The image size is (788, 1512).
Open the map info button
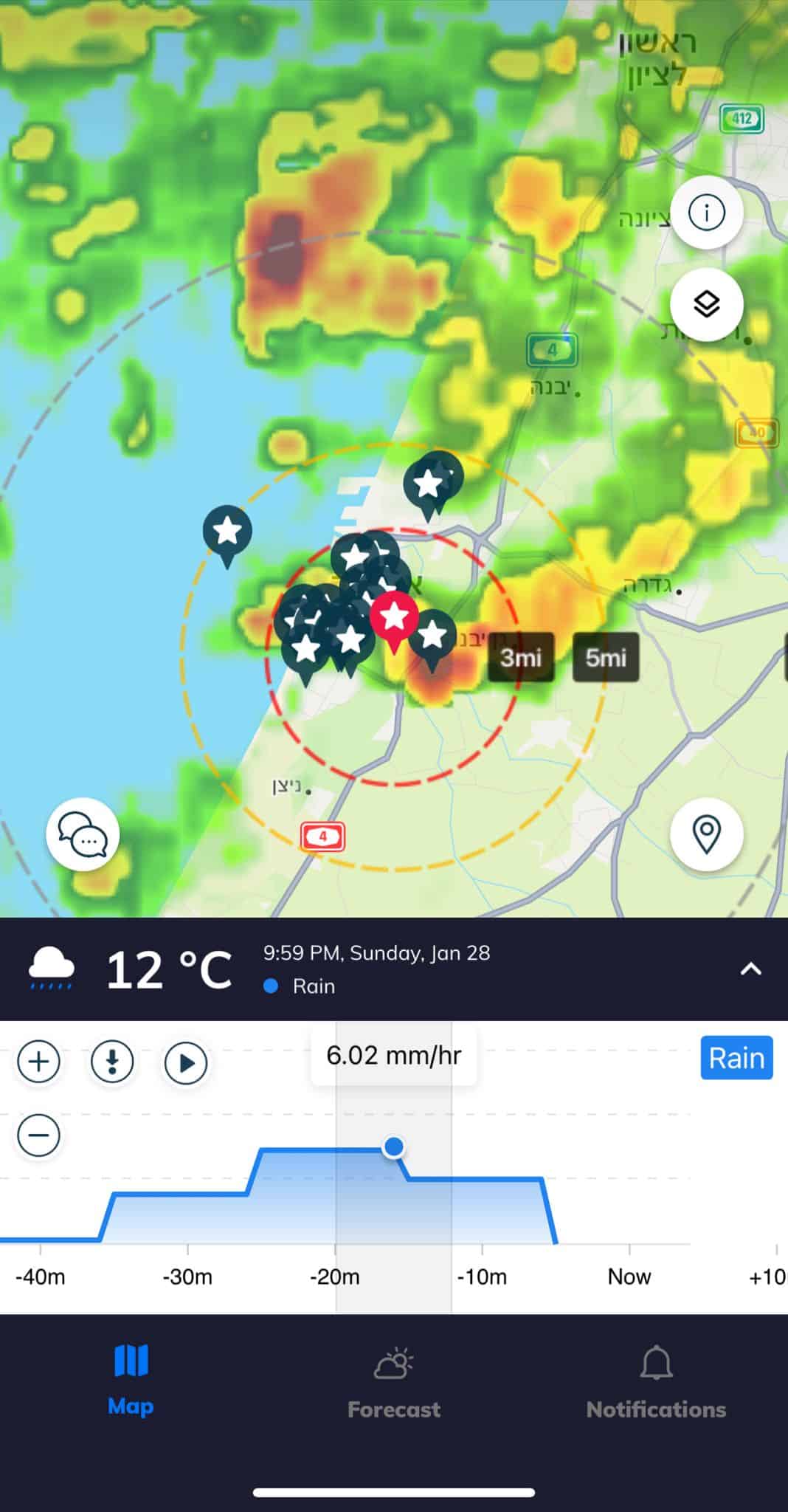[706, 213]
